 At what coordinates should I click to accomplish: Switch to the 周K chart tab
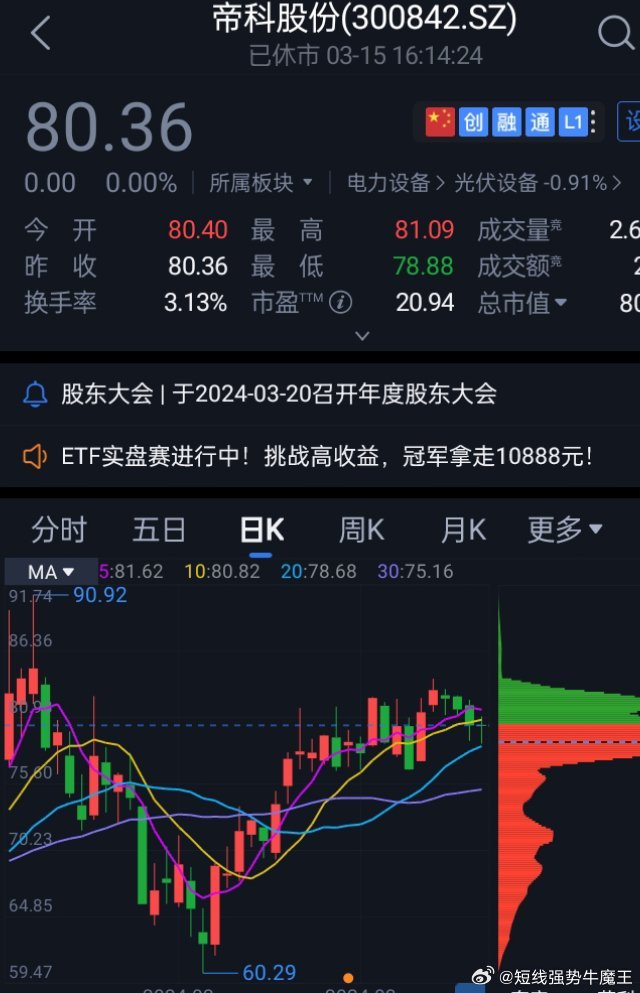pos(361,530)
